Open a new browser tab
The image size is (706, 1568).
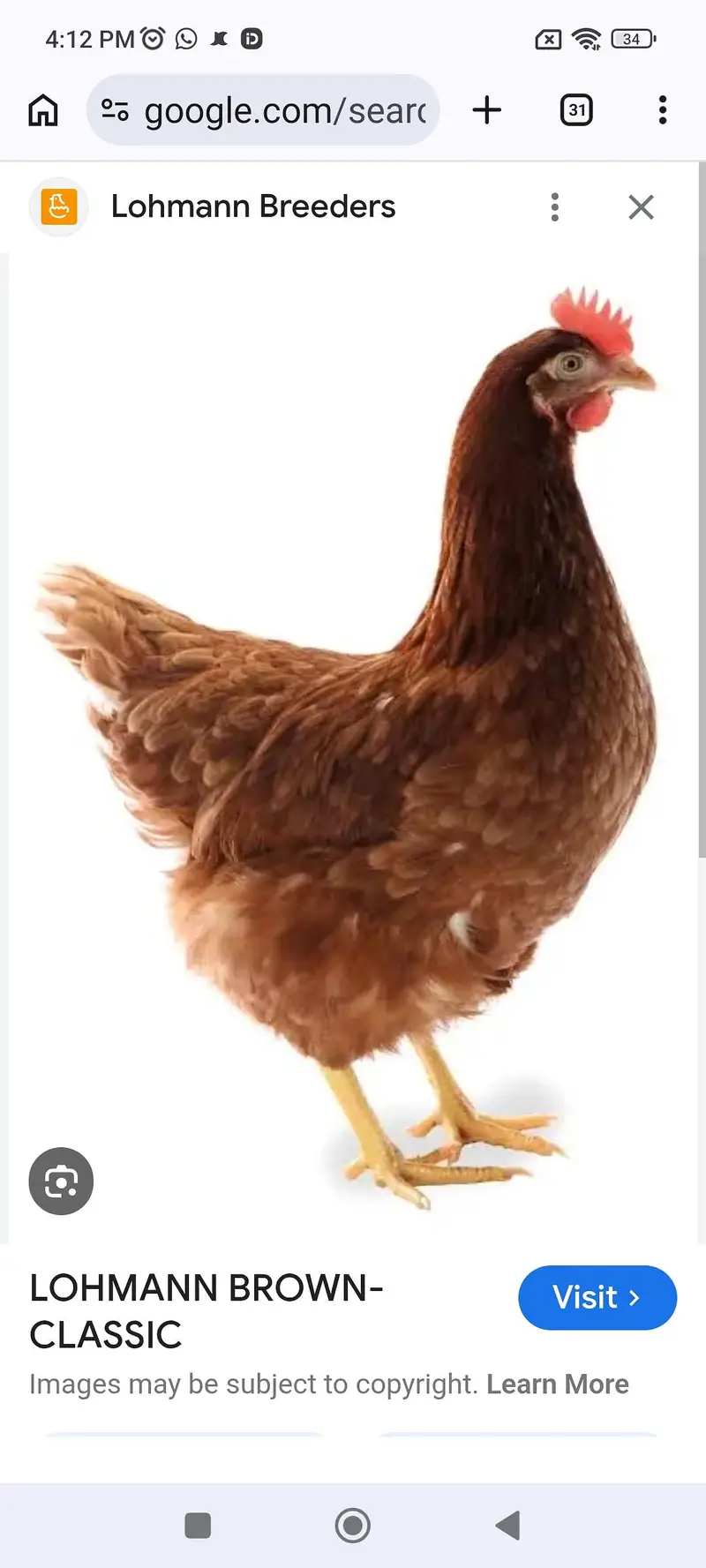point(486,110)
